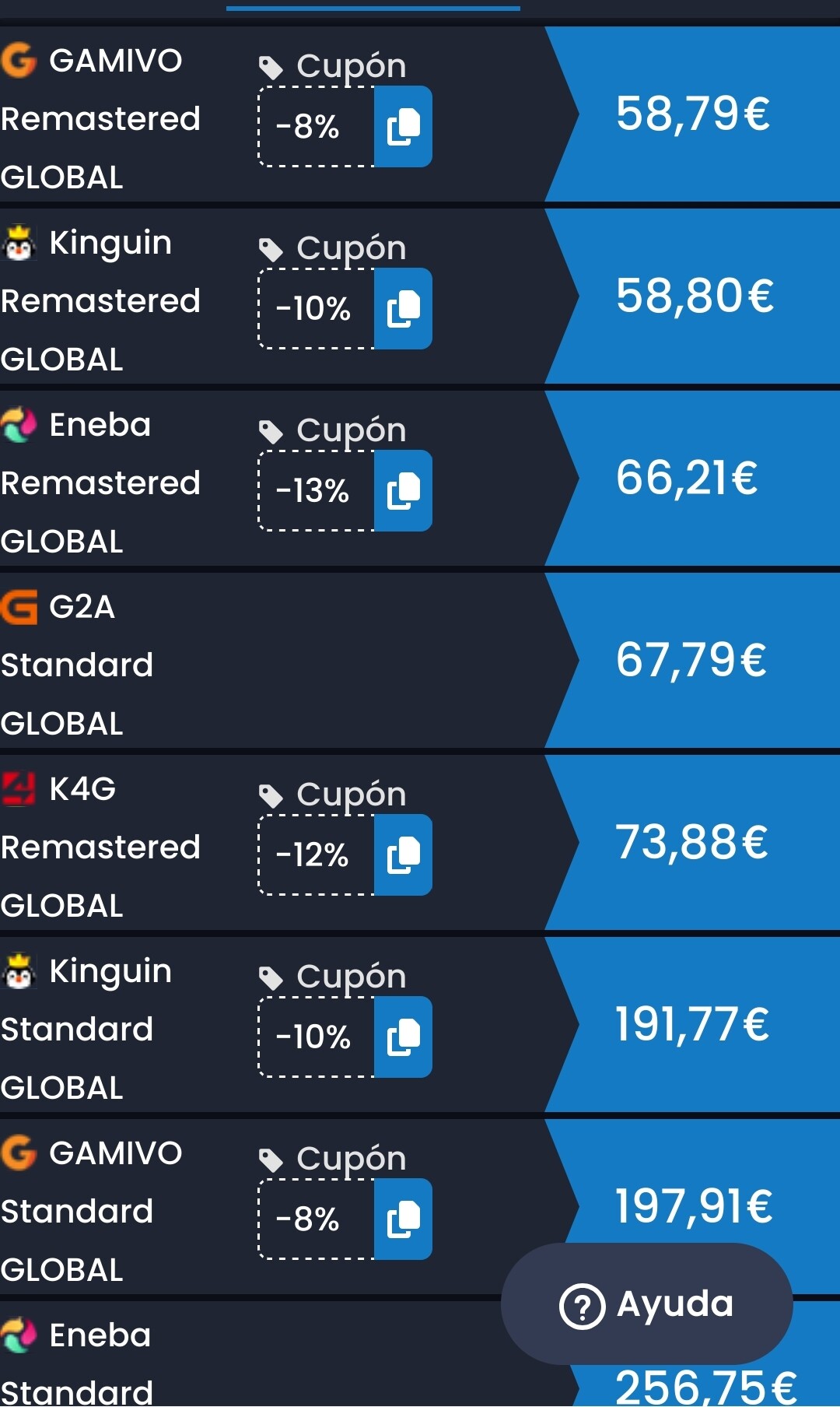
Task: Copy the GAMIVO Standard -8% coupon
Action: (403, 1219)
